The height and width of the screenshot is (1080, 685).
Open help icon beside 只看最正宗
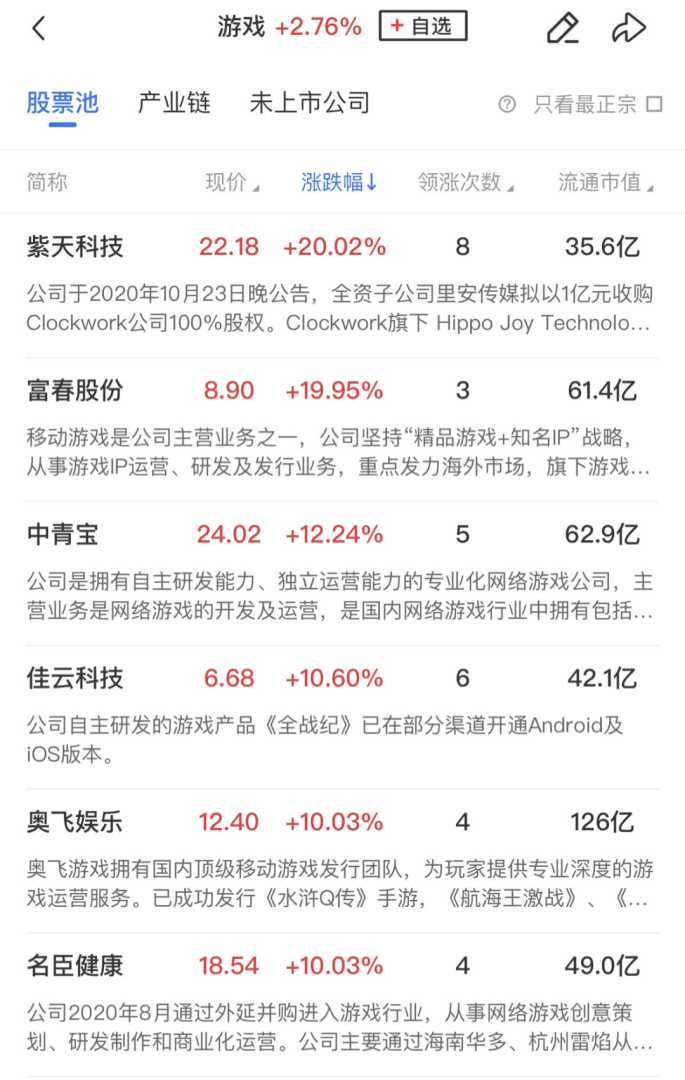pos(507,104)
